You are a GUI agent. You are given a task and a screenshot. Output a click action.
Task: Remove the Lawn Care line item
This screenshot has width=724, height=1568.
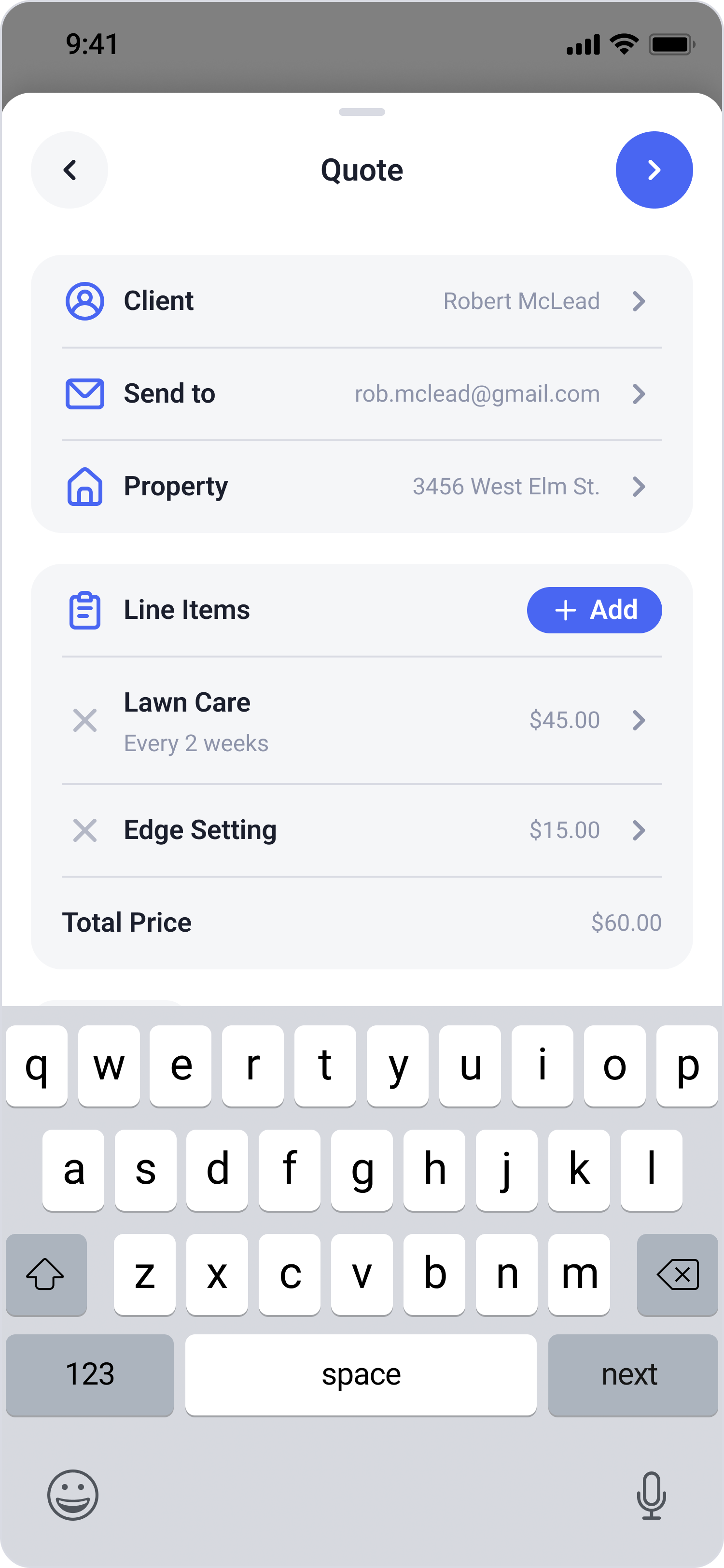pos(84,720)
